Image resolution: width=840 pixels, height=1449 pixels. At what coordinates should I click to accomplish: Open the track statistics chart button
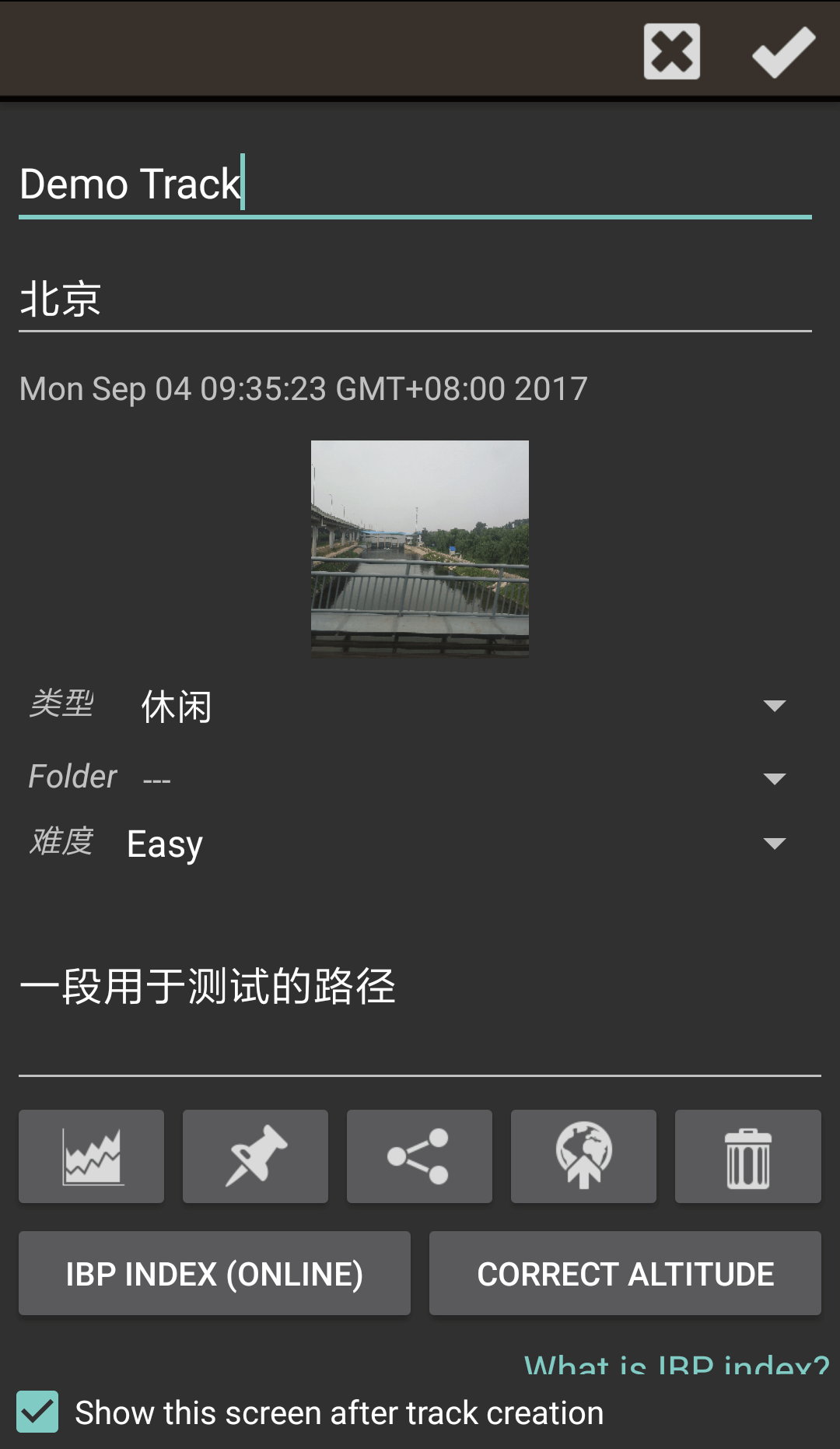point(92,1156)
